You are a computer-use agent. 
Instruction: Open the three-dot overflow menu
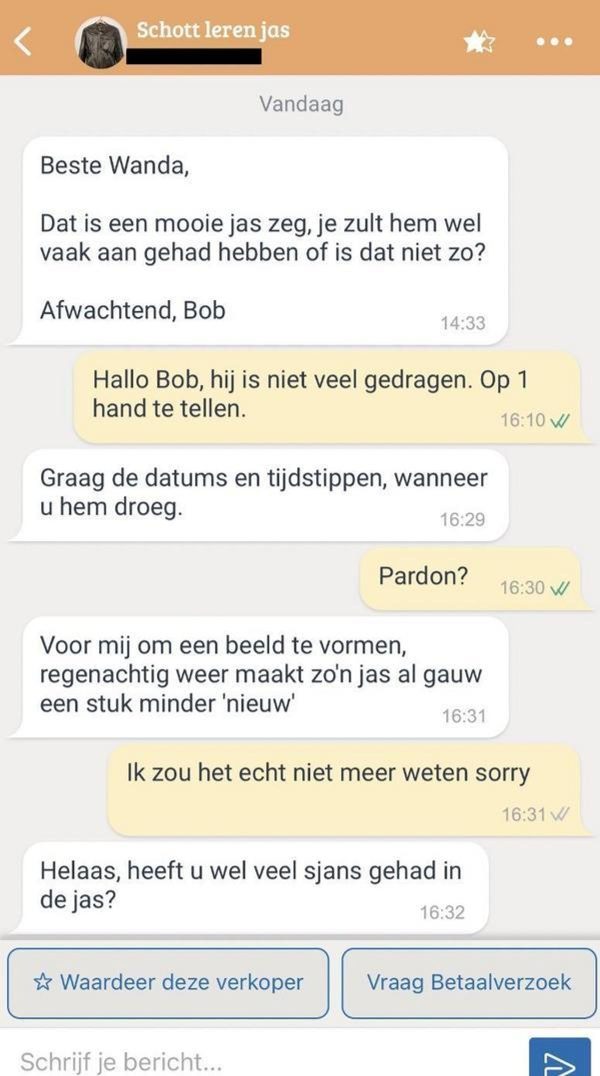(x=554, y=41)
